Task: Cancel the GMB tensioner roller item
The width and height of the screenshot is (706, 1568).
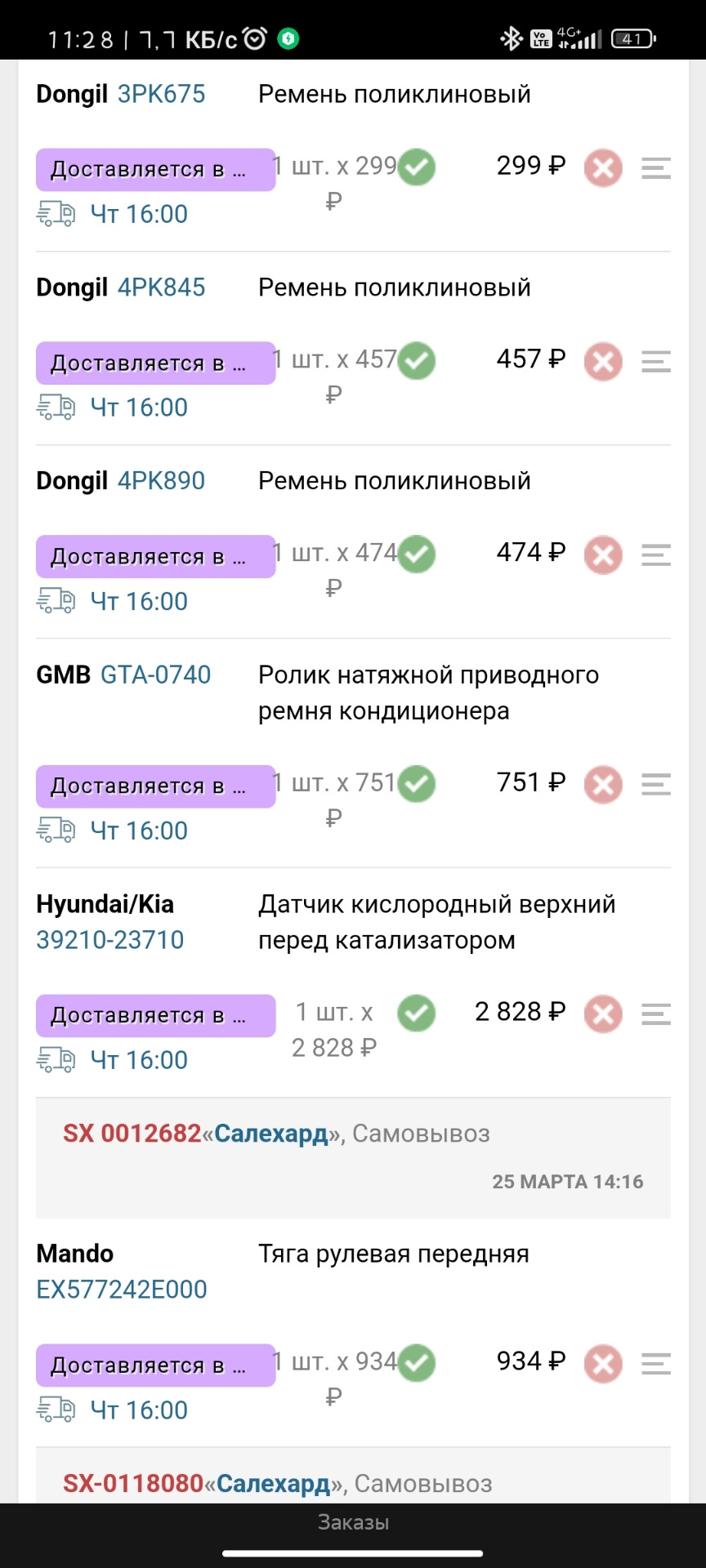Action: [x=603, y=785]
